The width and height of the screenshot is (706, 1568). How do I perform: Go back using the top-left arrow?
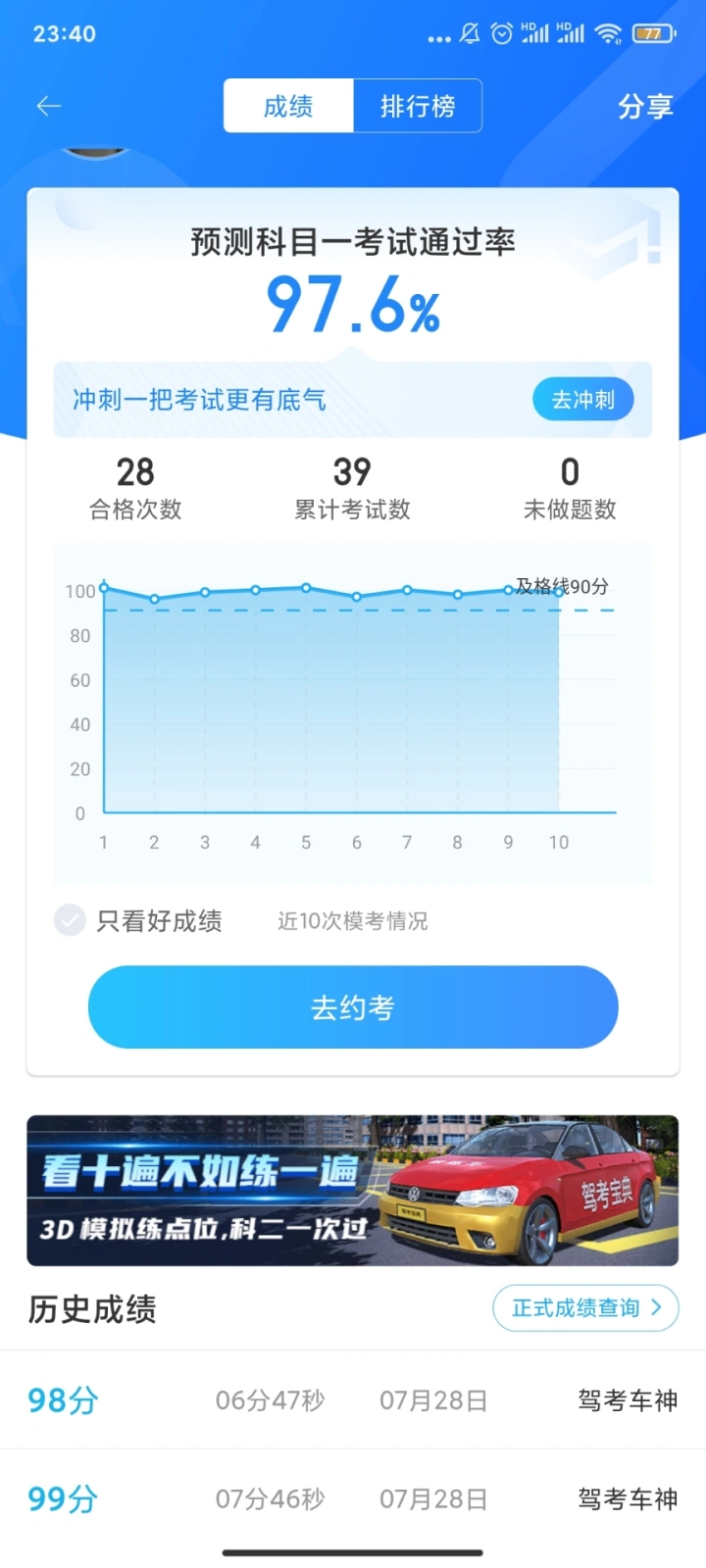tap(49, 106)
